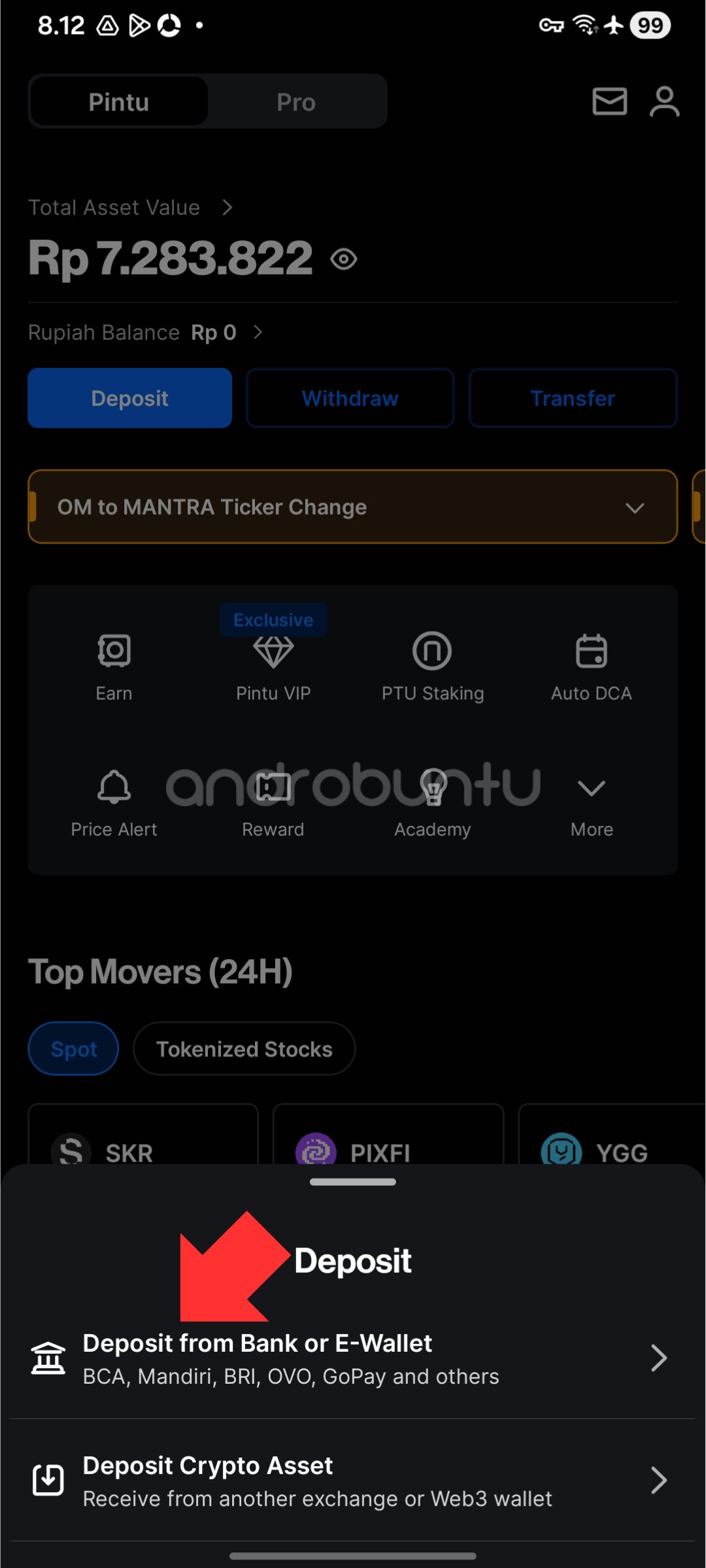Image resolution: width=706 pixels, height=1568 pixels.
Task: Hide the total asset value
Action: click(x=344, y=259)
